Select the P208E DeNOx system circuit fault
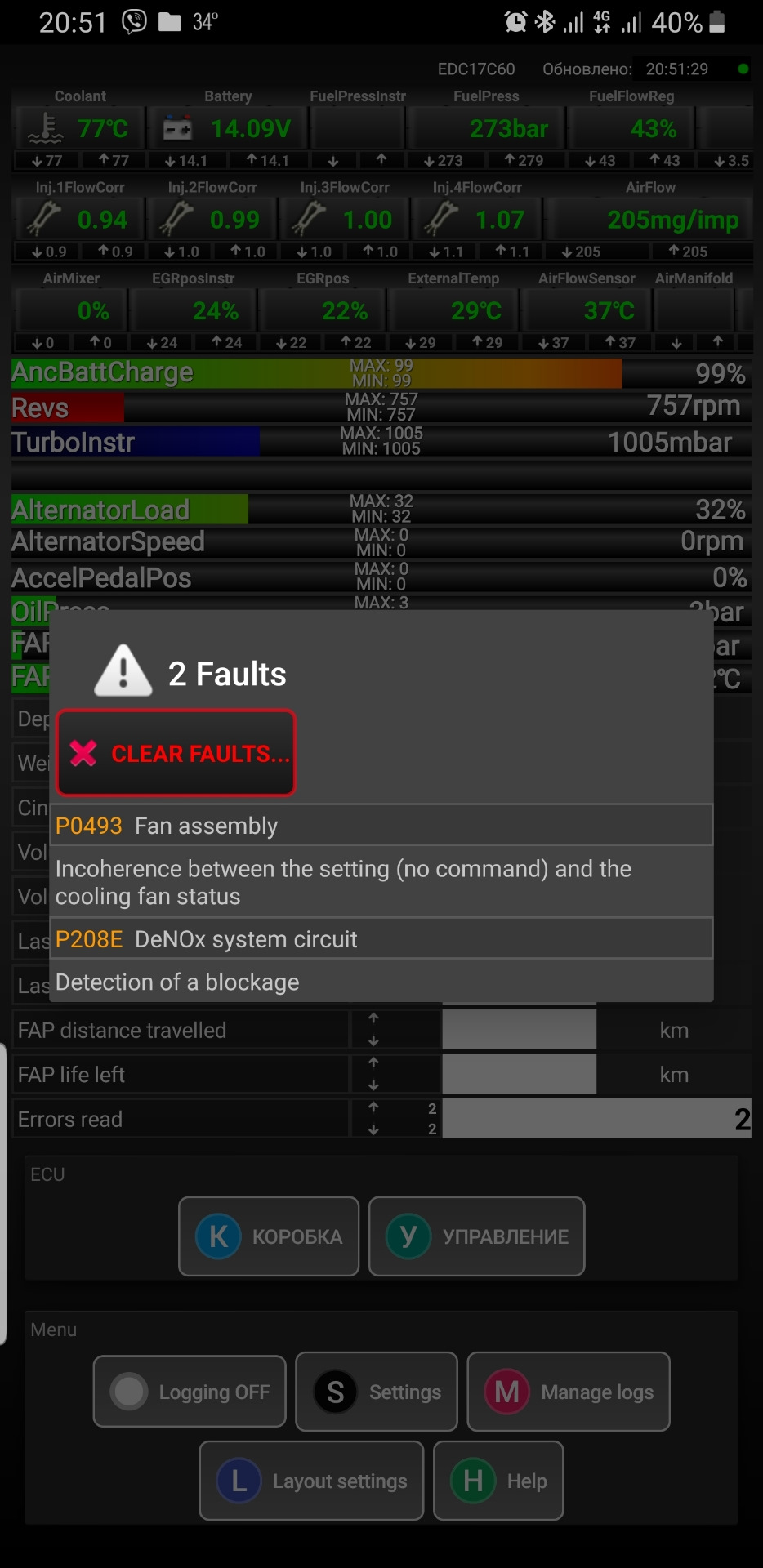The width and height of the screenshot is (763, 1568). pos(381,939)
